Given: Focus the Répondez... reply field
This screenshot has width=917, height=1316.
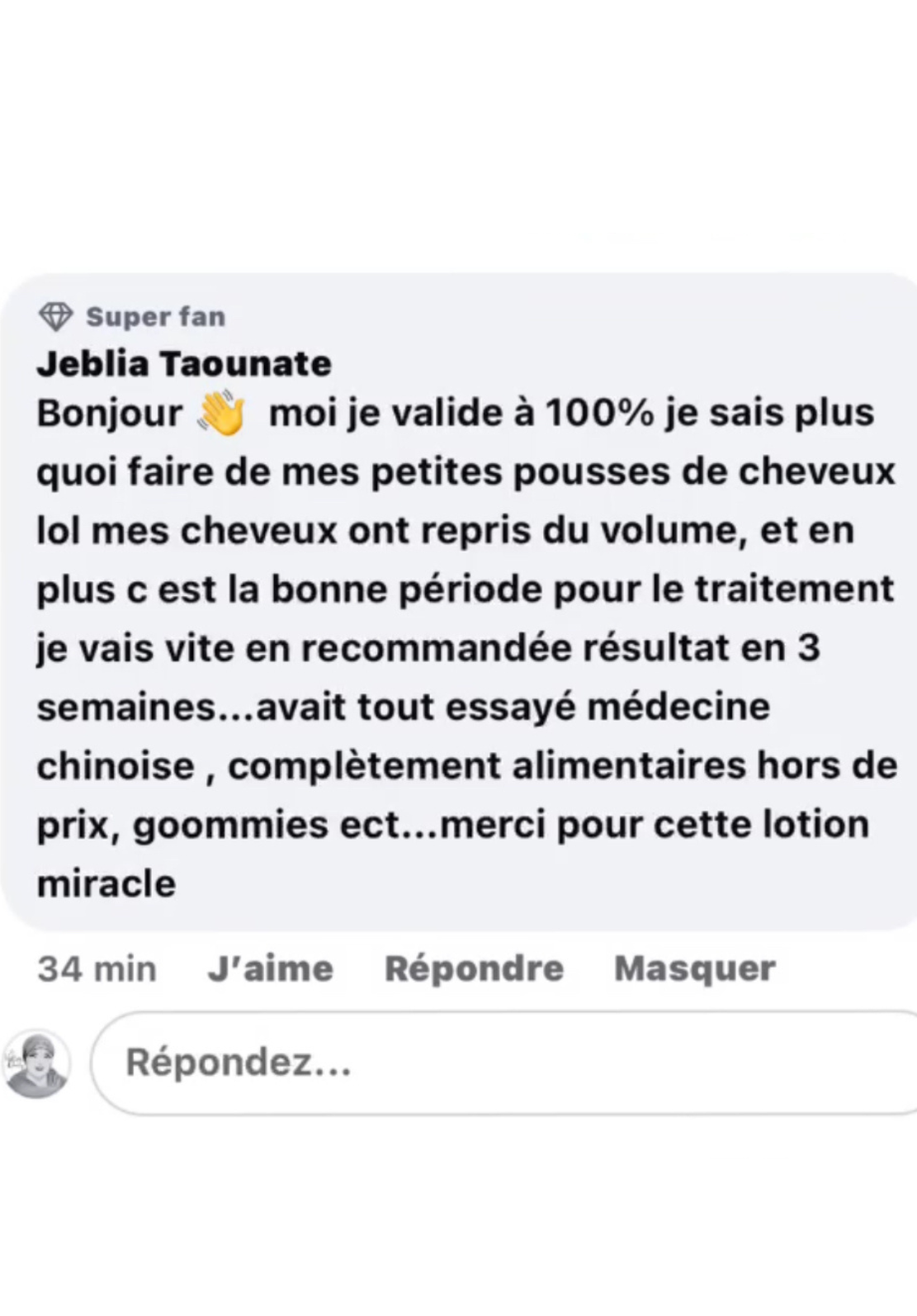Looking at the screenshot, I should (x=503, y=1063).
